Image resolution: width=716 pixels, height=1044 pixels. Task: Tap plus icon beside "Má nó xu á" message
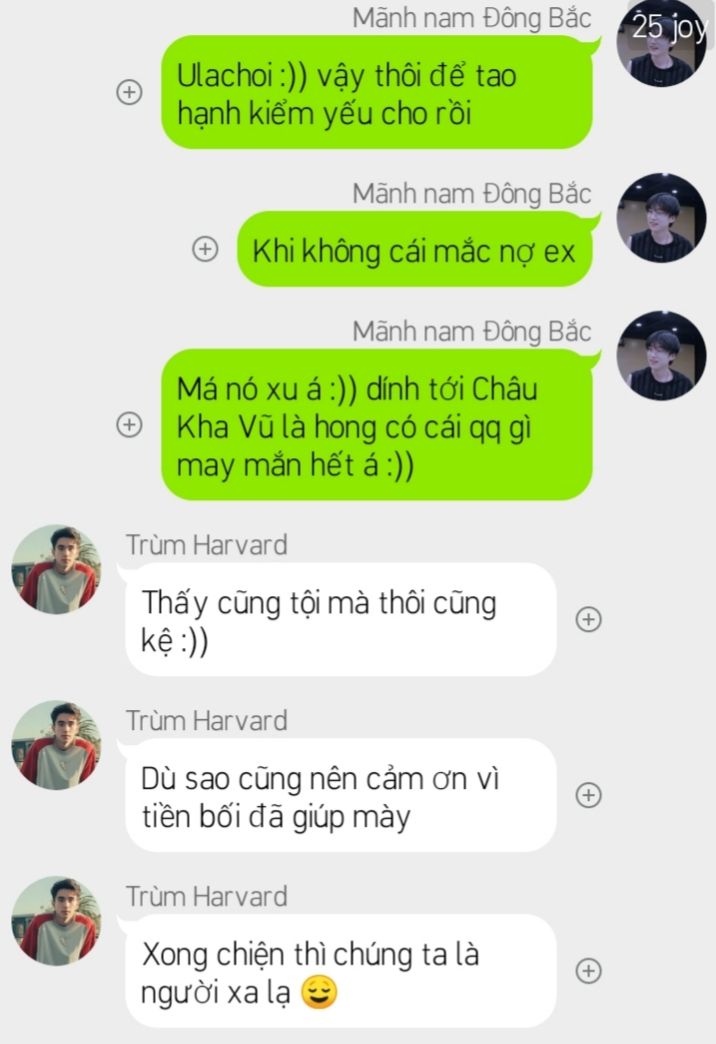[x=128, y=424]
